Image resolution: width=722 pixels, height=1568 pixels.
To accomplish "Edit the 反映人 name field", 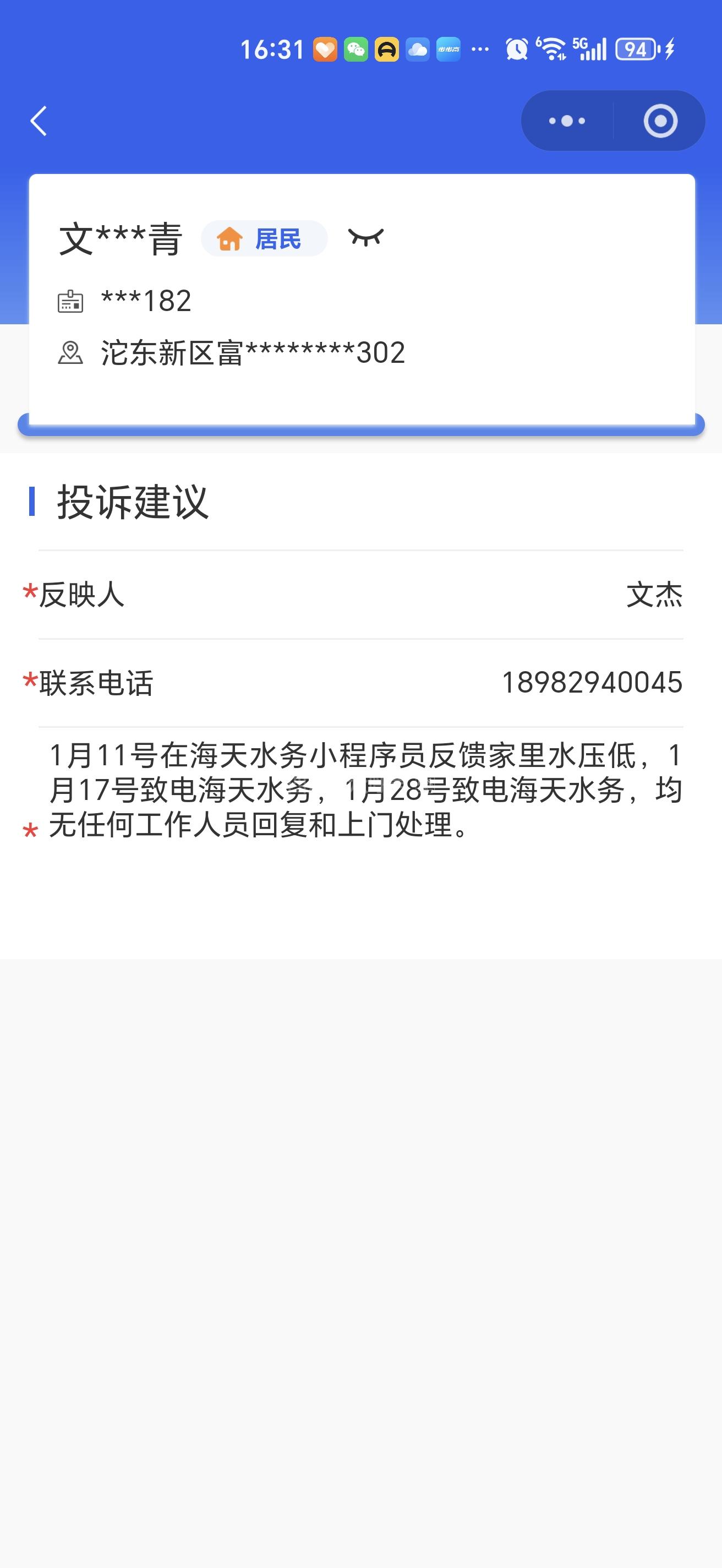I will click(x=653, y=595).
